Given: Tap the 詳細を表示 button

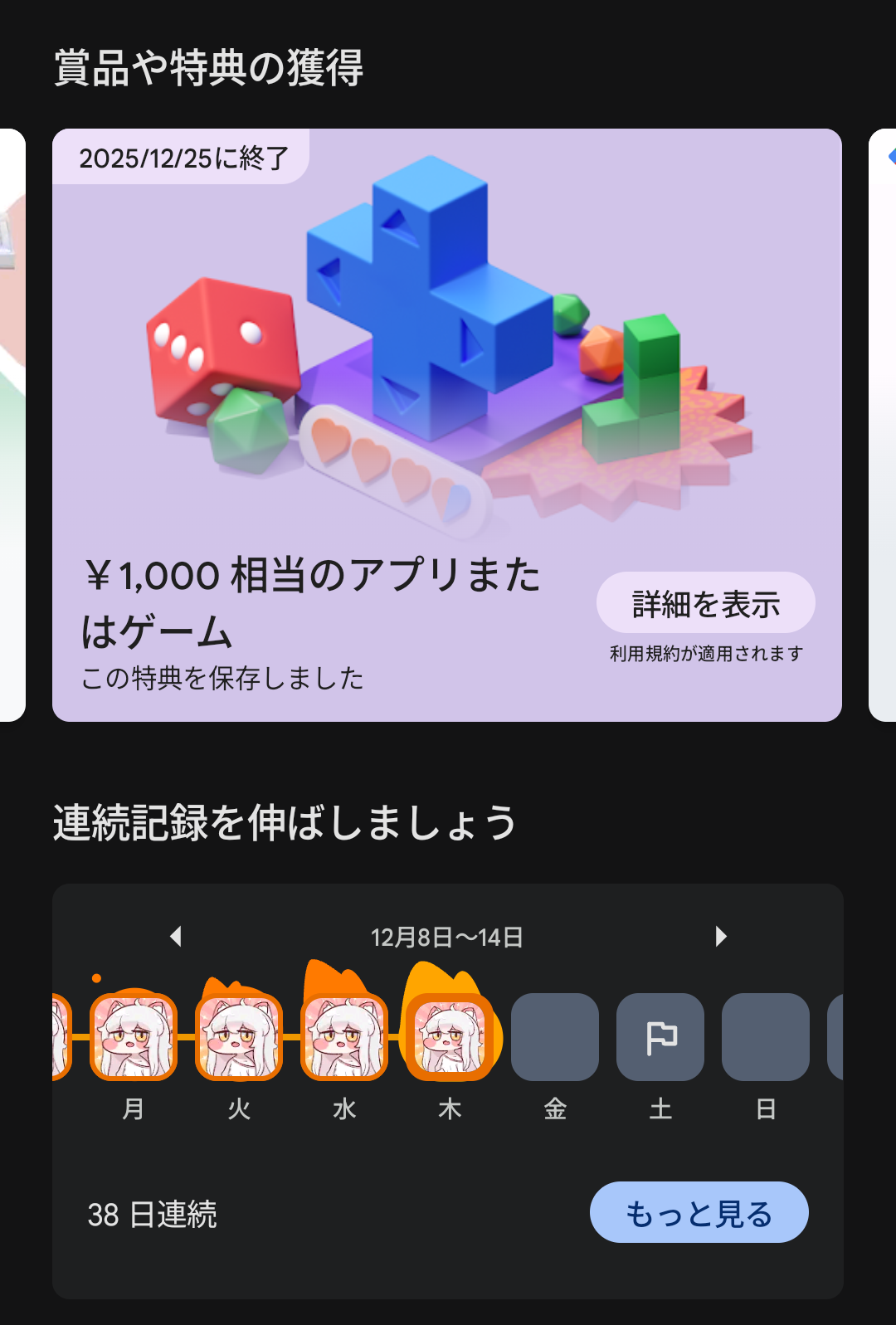Looking at the screenshot, I should (705, 603).
